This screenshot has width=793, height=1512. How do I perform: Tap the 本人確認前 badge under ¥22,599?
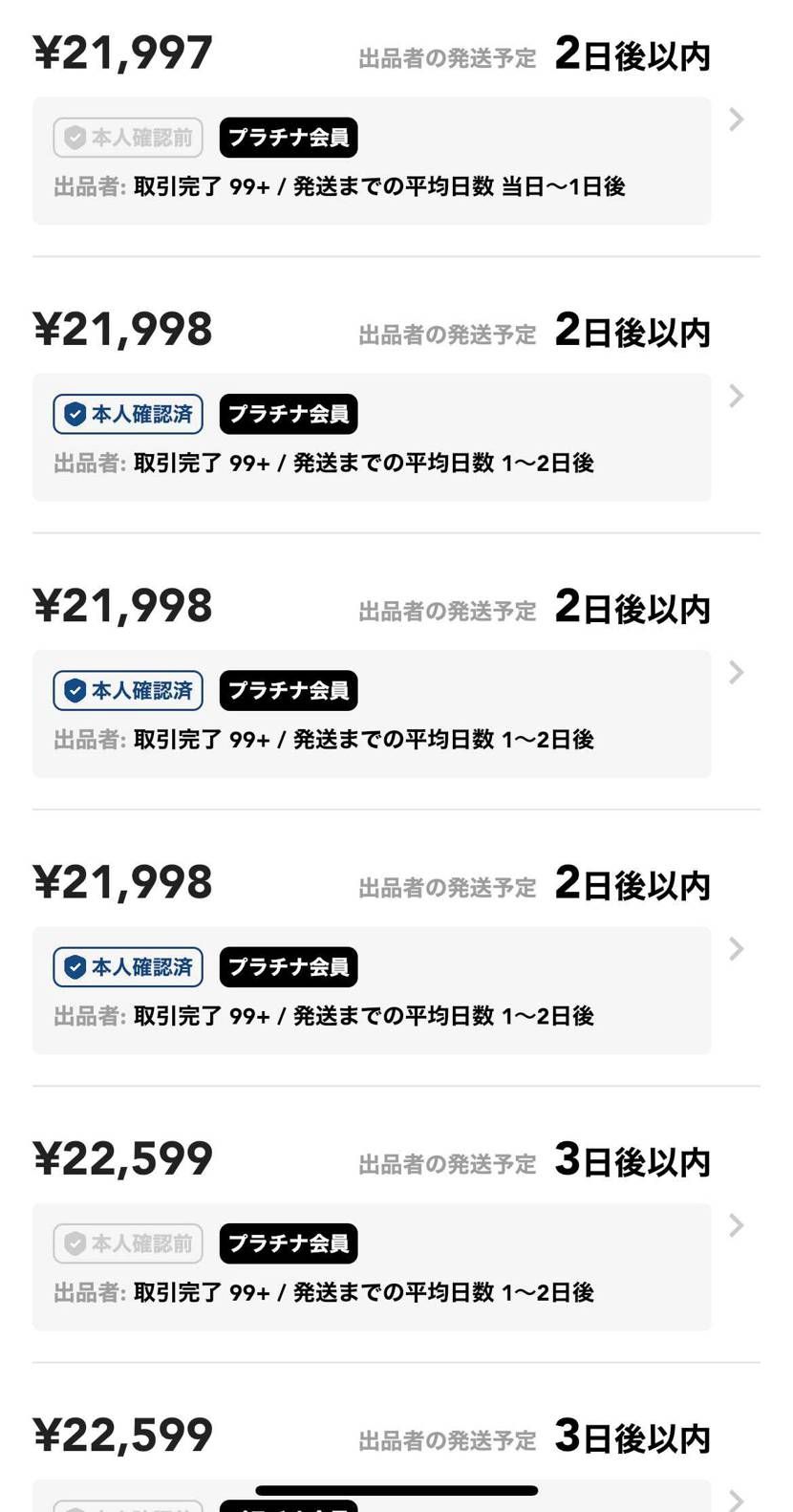[x=127, y=1243]
